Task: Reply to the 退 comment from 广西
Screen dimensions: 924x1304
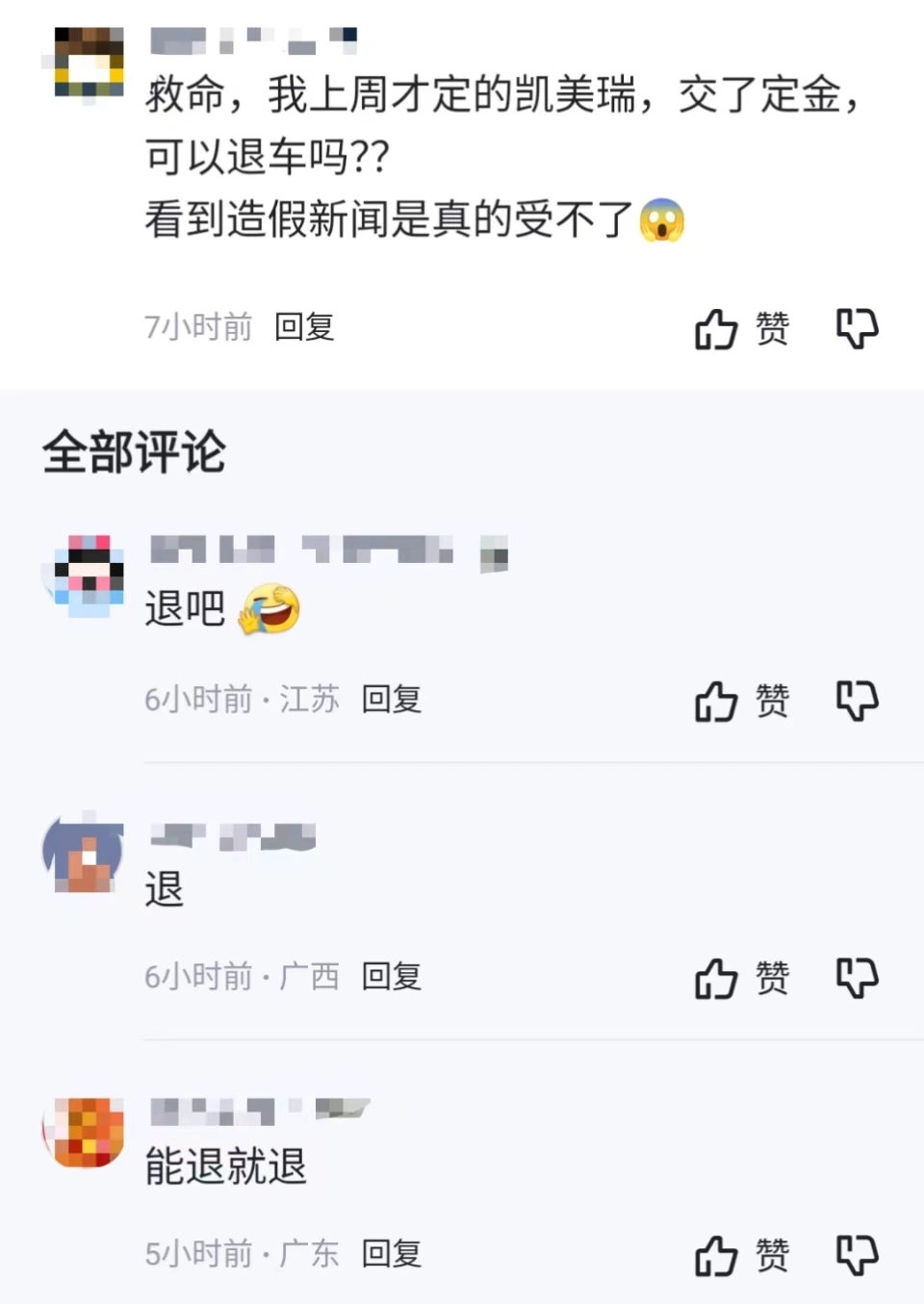Action: (391, 977)
